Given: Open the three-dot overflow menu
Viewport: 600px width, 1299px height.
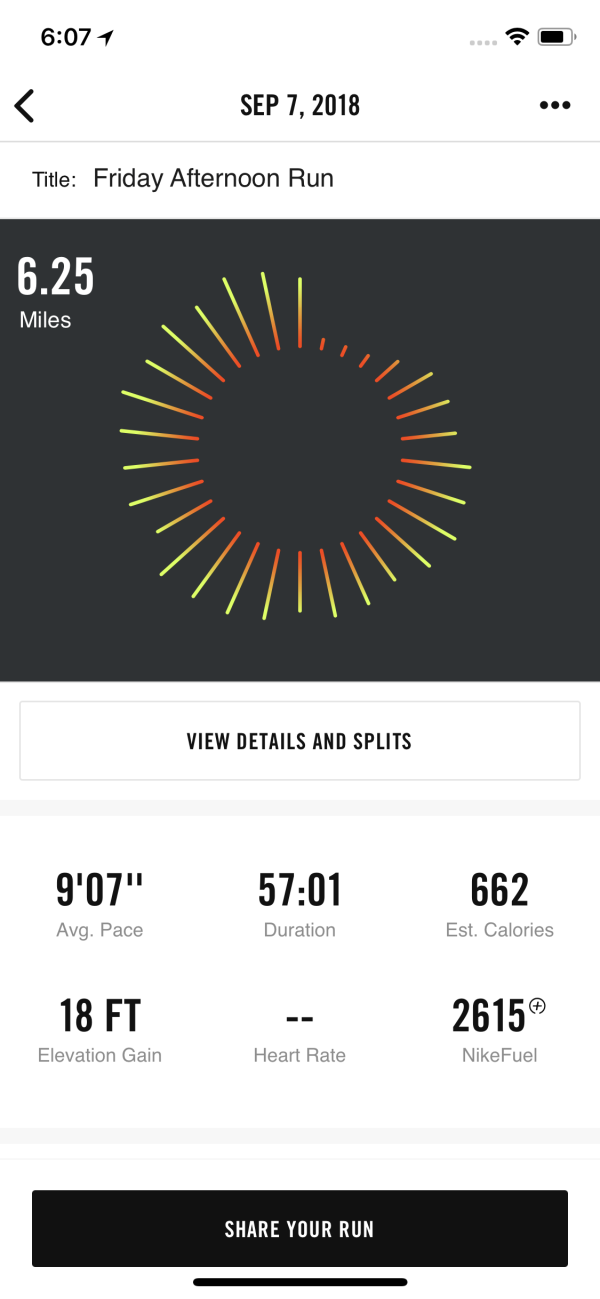Looking at the screenshot, I should 555,105.
